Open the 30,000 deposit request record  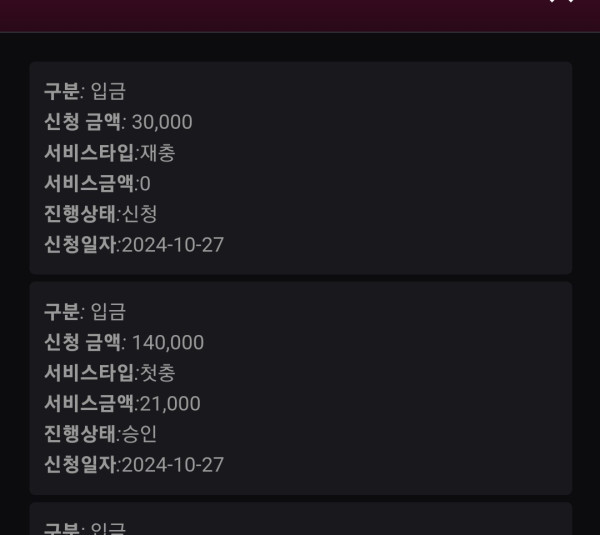click(300, 168)
